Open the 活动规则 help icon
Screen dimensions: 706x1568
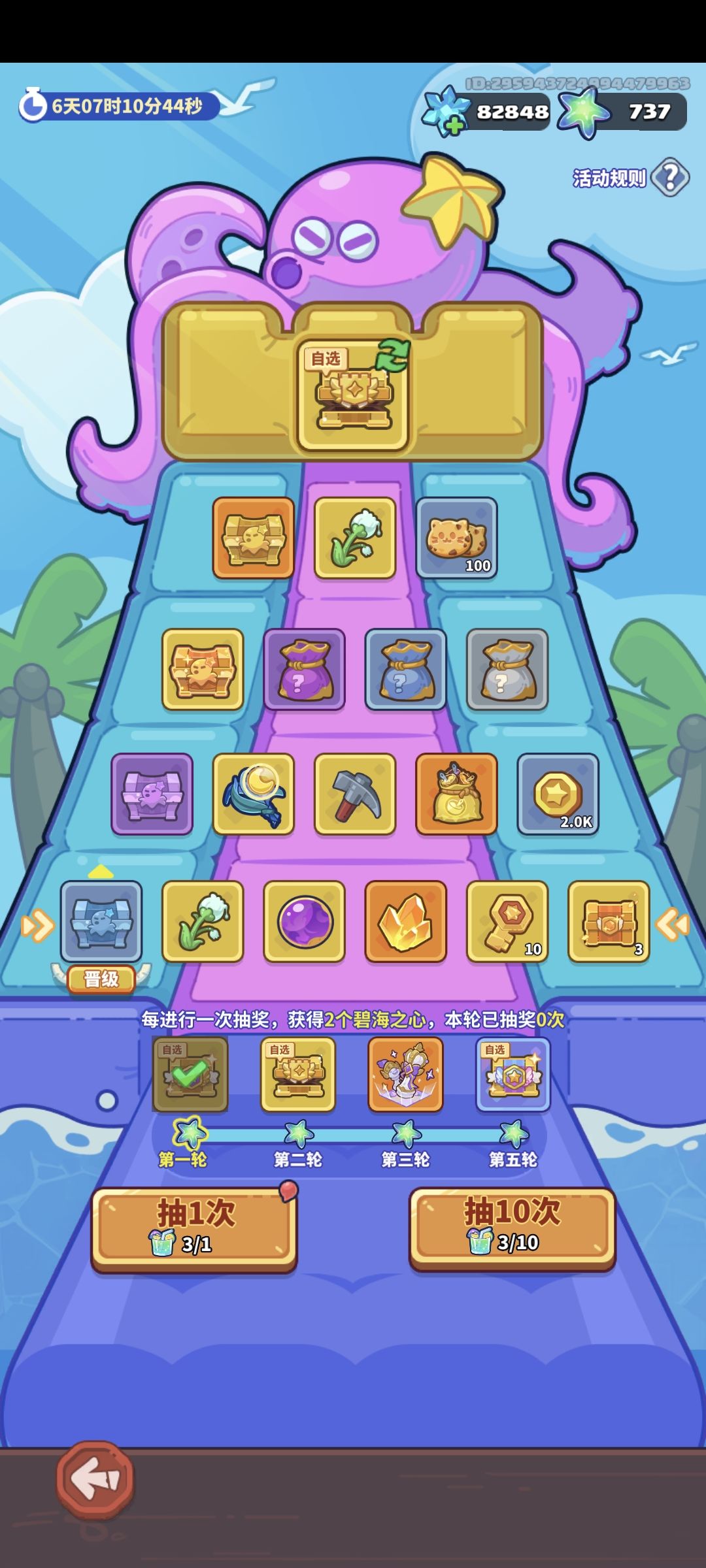click(x=671, y=177)
